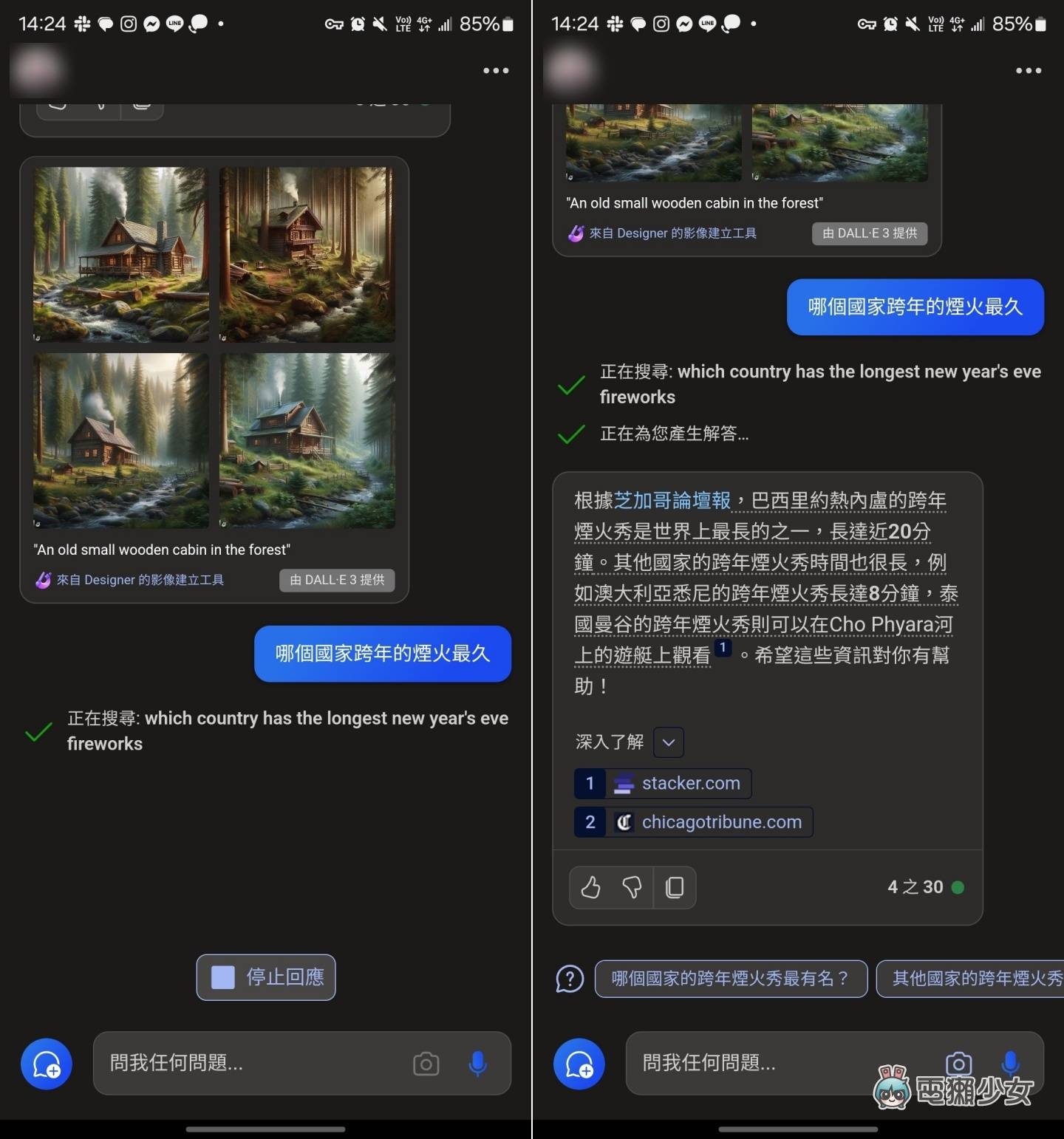Image resolution: width=1064 pixels, height=1139 pixels.
Task: Tap citation marker 1 in the answer
Action: click(723, 648)
